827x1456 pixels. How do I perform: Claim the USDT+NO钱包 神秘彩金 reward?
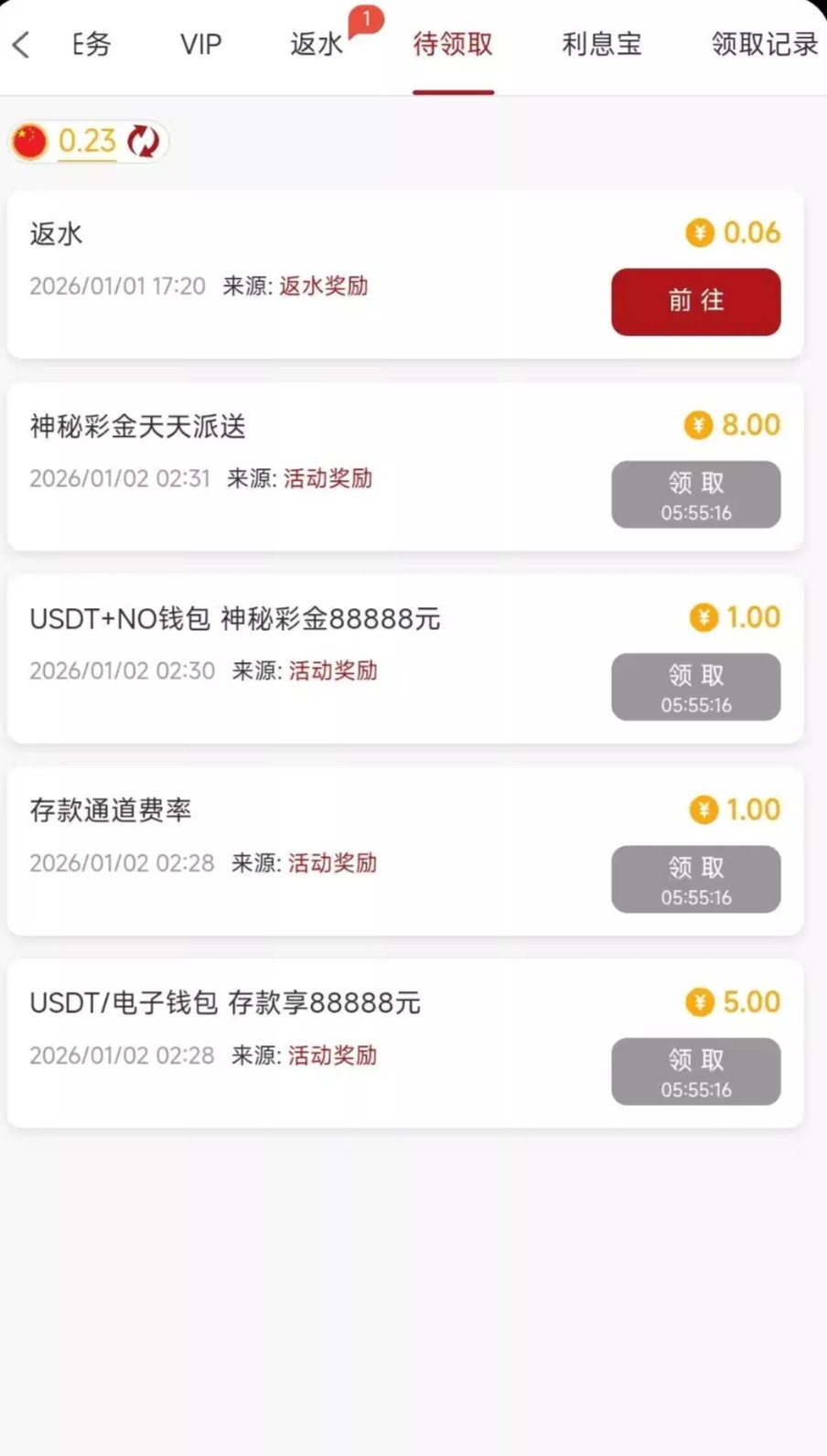[x=695, y=687]
